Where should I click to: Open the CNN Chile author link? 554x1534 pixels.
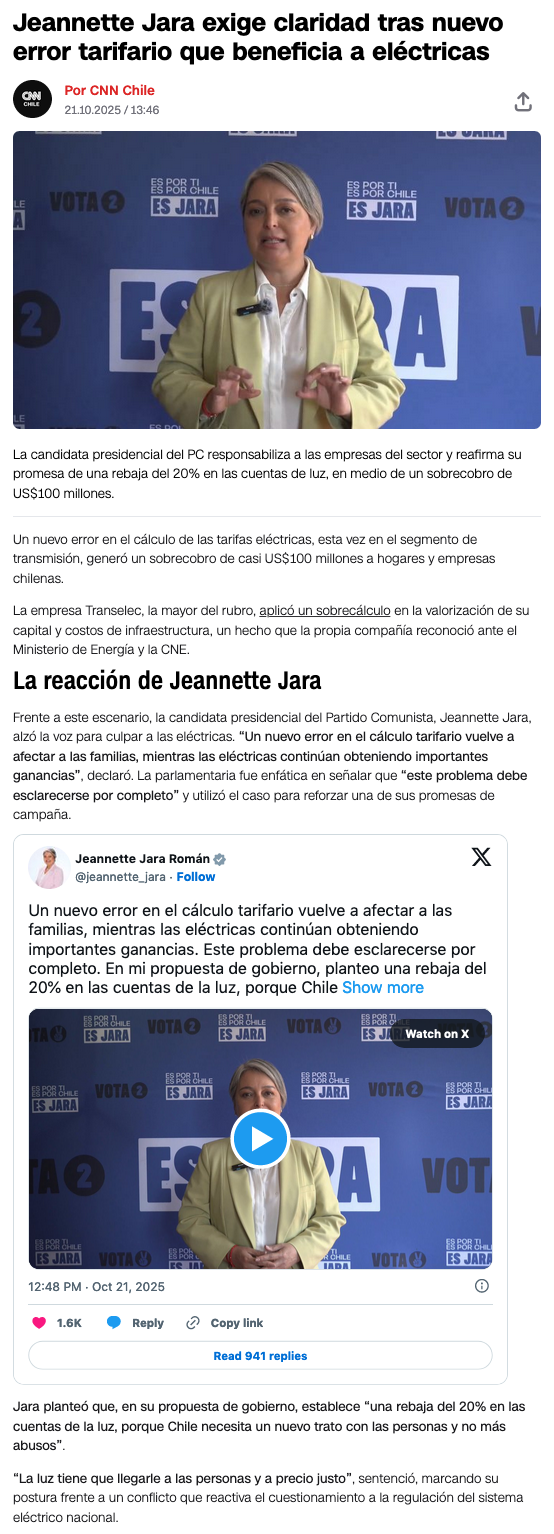[x=109, y=90]
